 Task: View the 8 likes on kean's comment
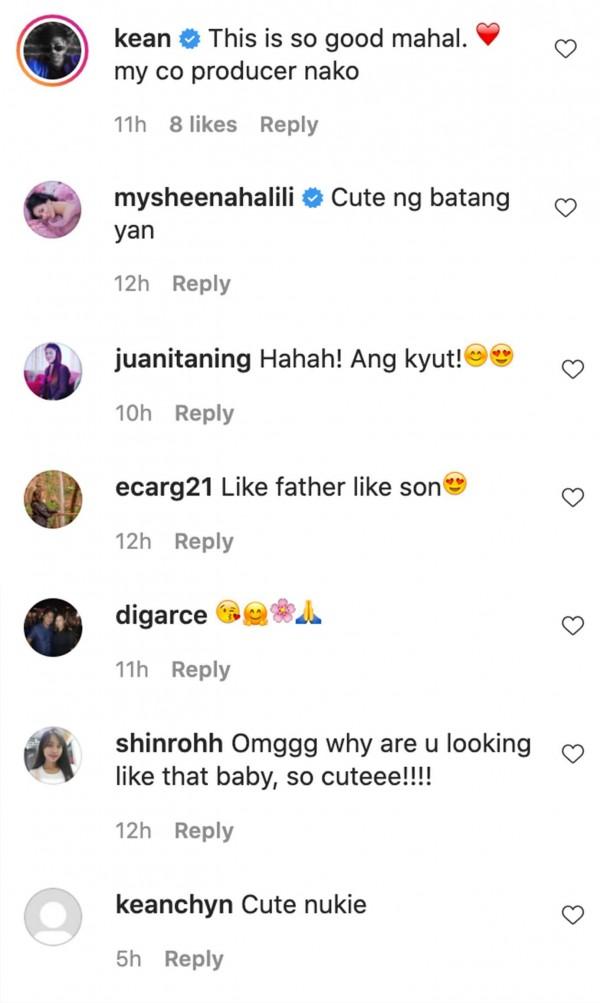[203, 125]
